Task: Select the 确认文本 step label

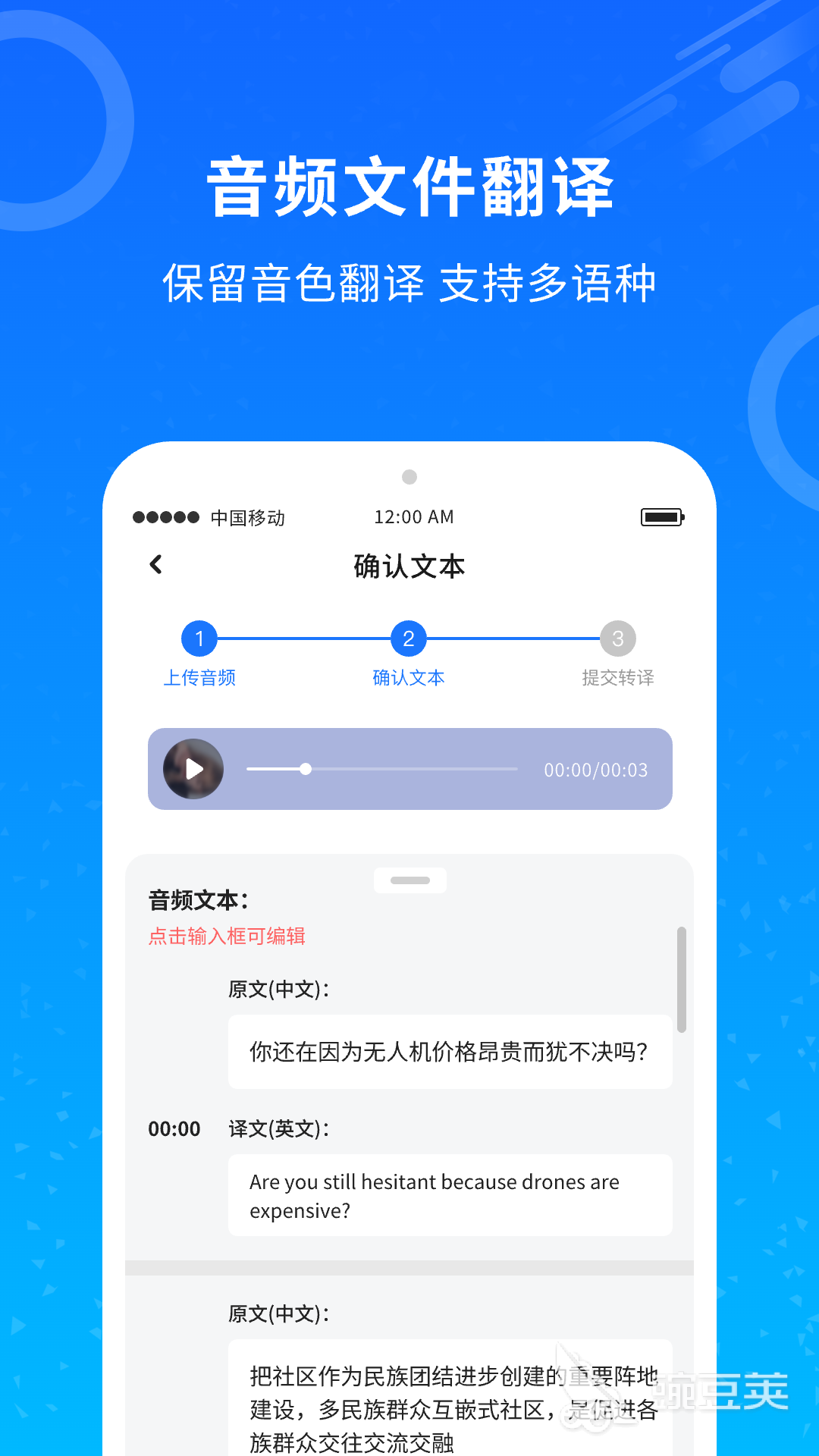Action: 409,678
